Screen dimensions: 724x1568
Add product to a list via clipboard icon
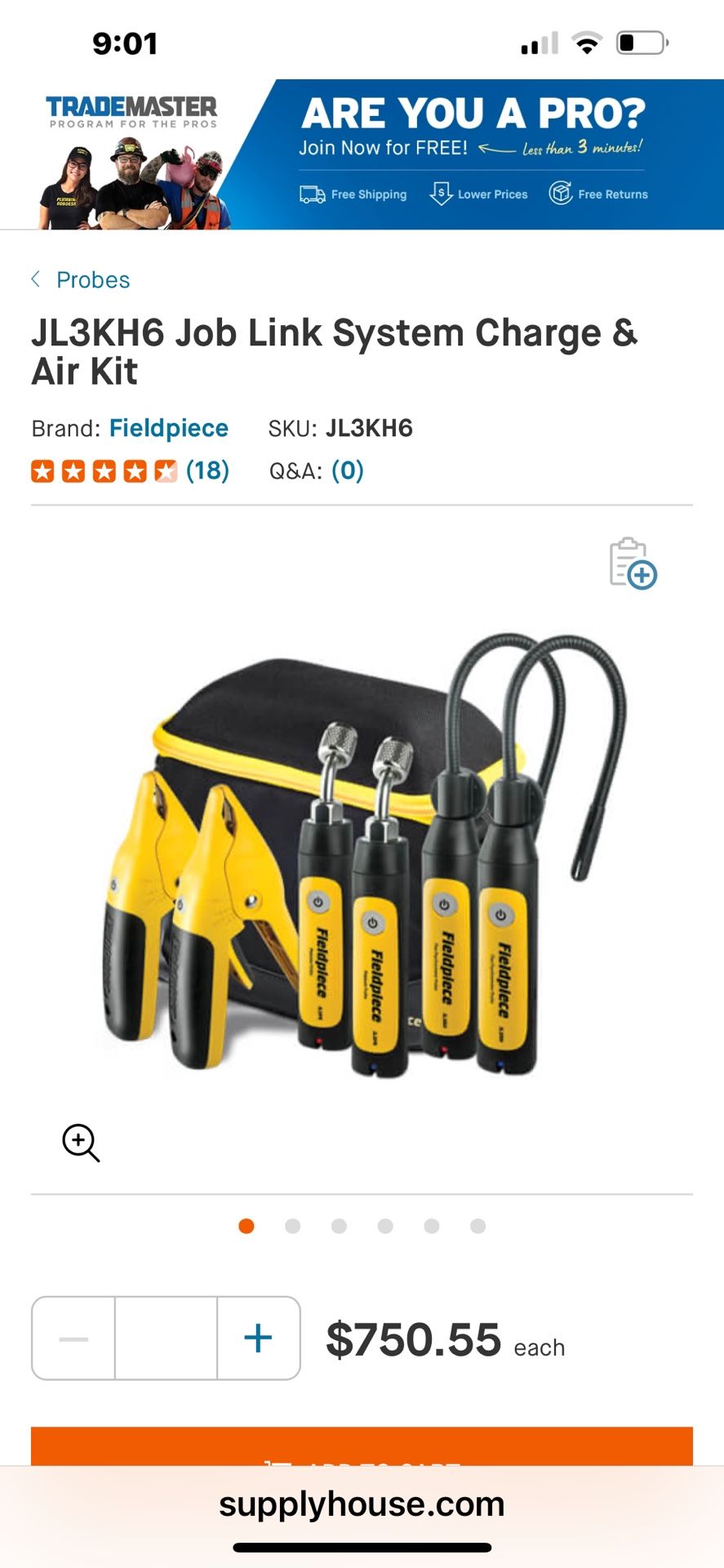(633, 563)
